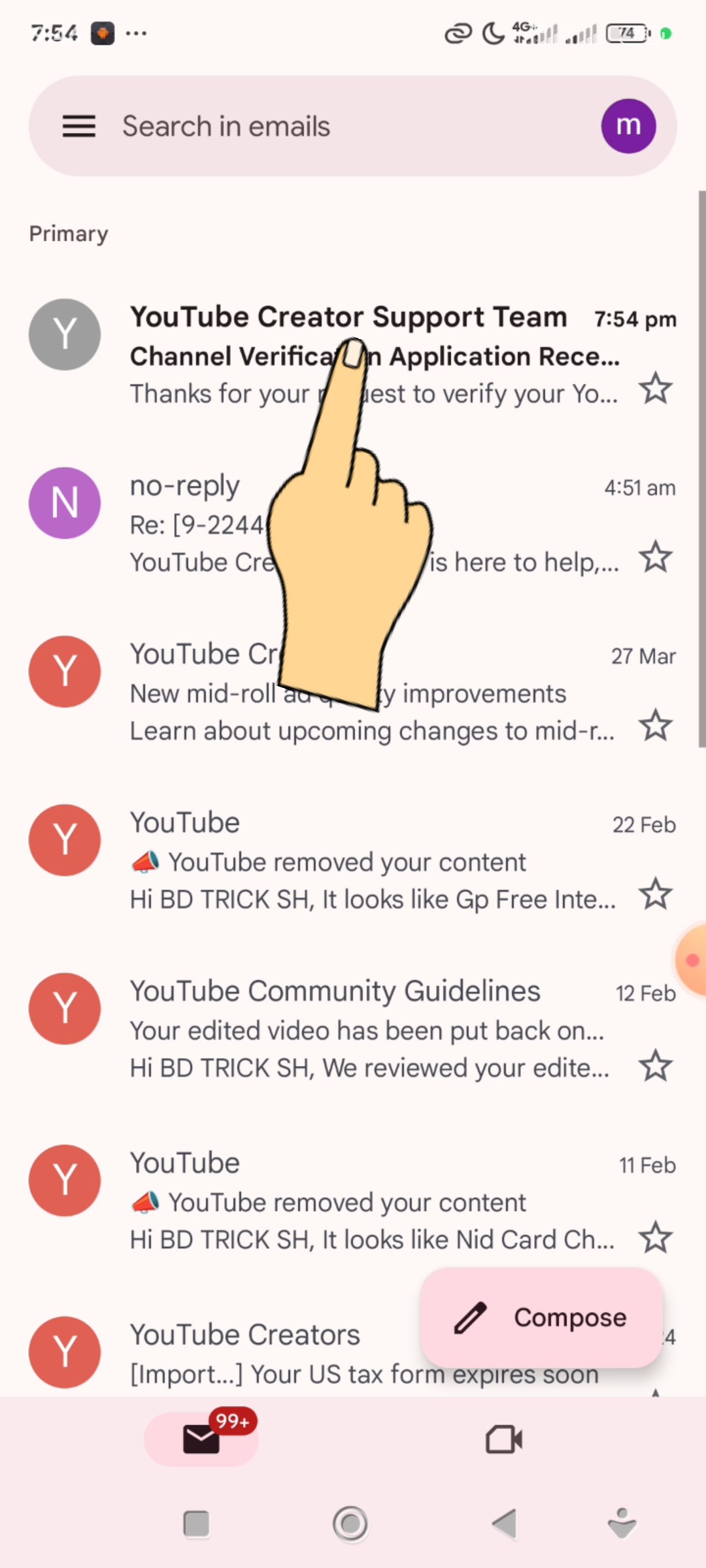Image resolution: width=706 pixels, height=1568 pixels.
Task: Open the navigation drawer menu
Action: coord(78,126)
